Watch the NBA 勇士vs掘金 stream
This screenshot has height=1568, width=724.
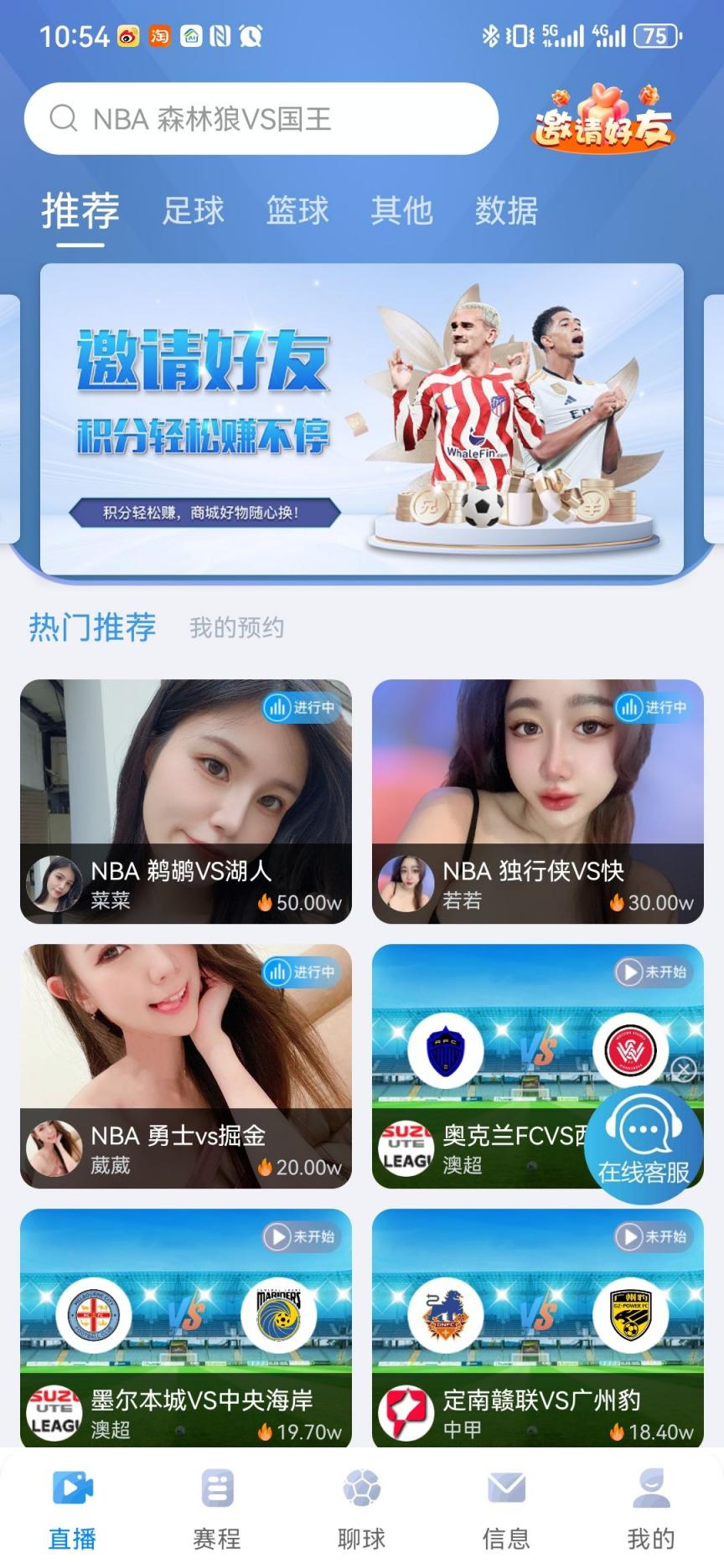[x=186, y=1065]
